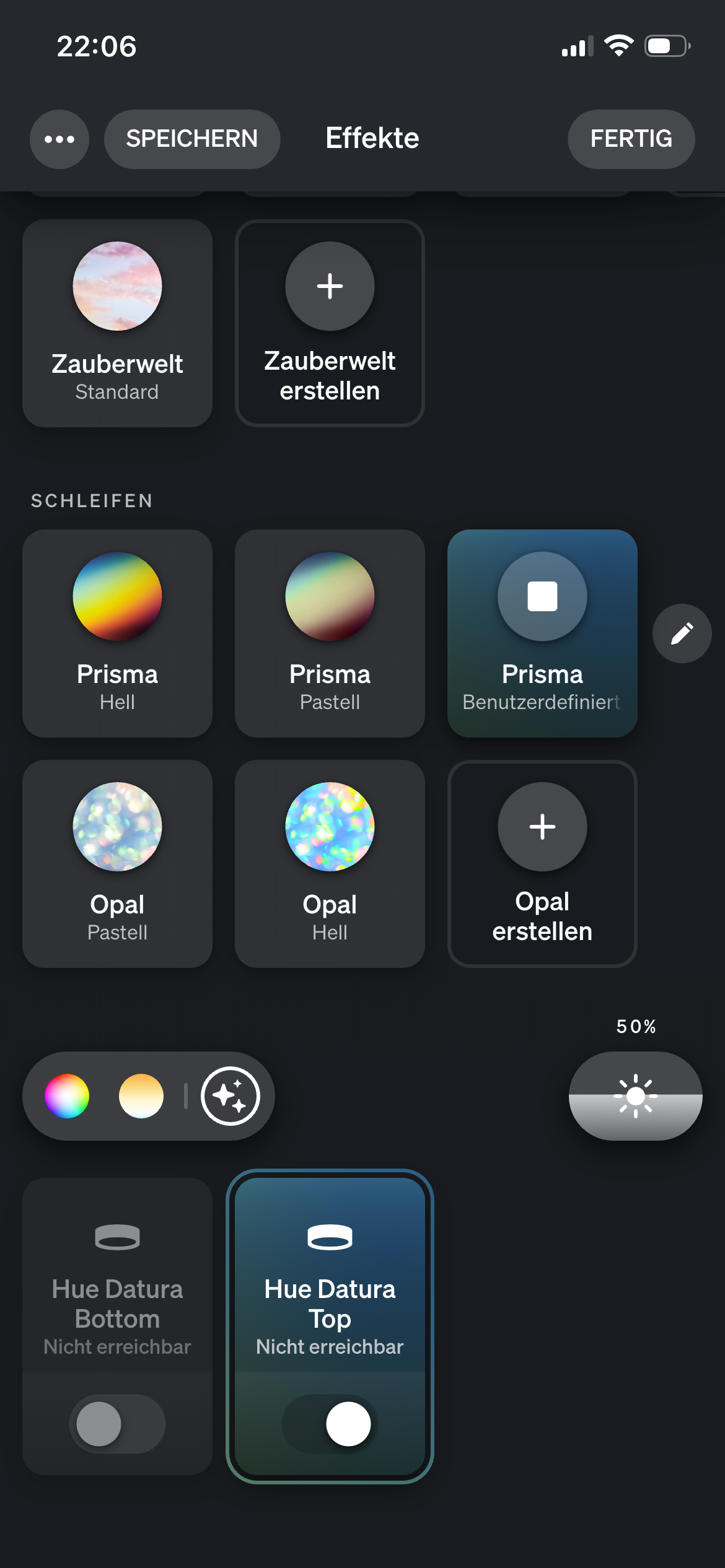725x1568 pixels.
Task: Turn off the Hue Datura Top light
Action: tap(330, 1424)
